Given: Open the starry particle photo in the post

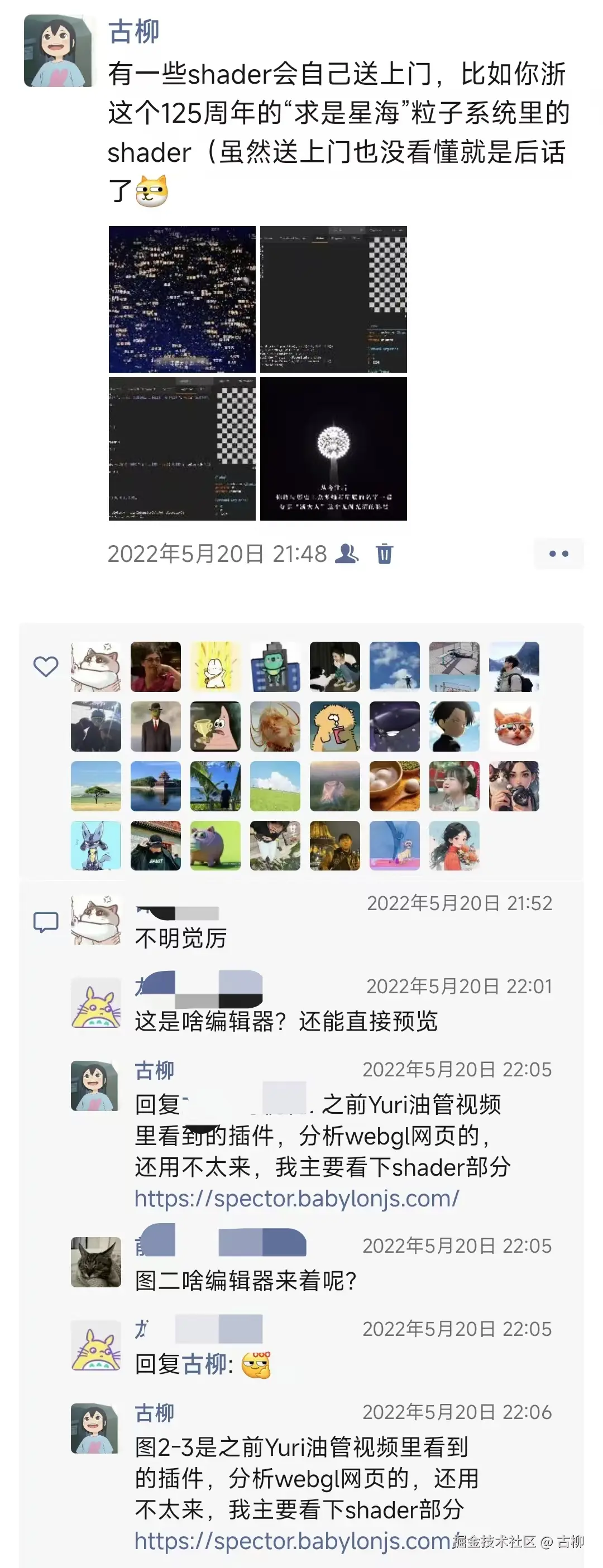Looking at the screenshot, I should click(x=181, y=299).
